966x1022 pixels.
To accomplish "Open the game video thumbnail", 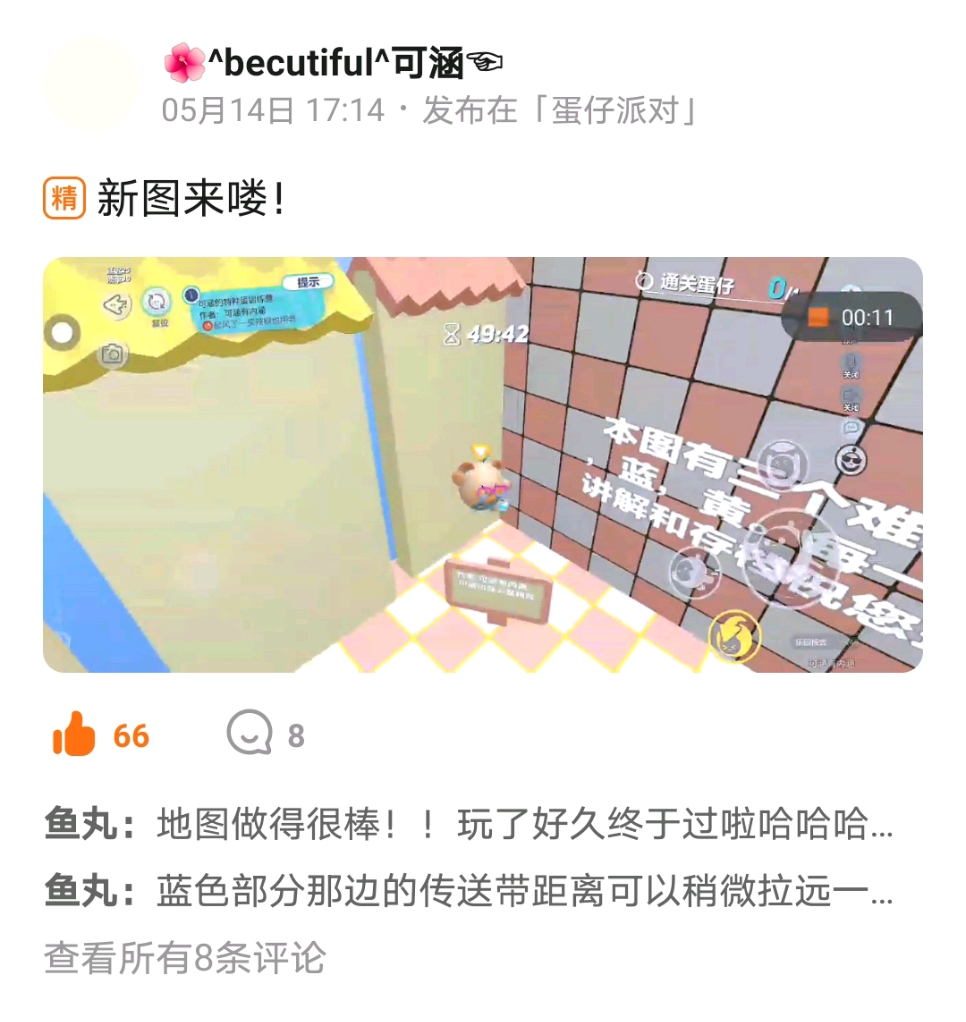I will 482,464.
